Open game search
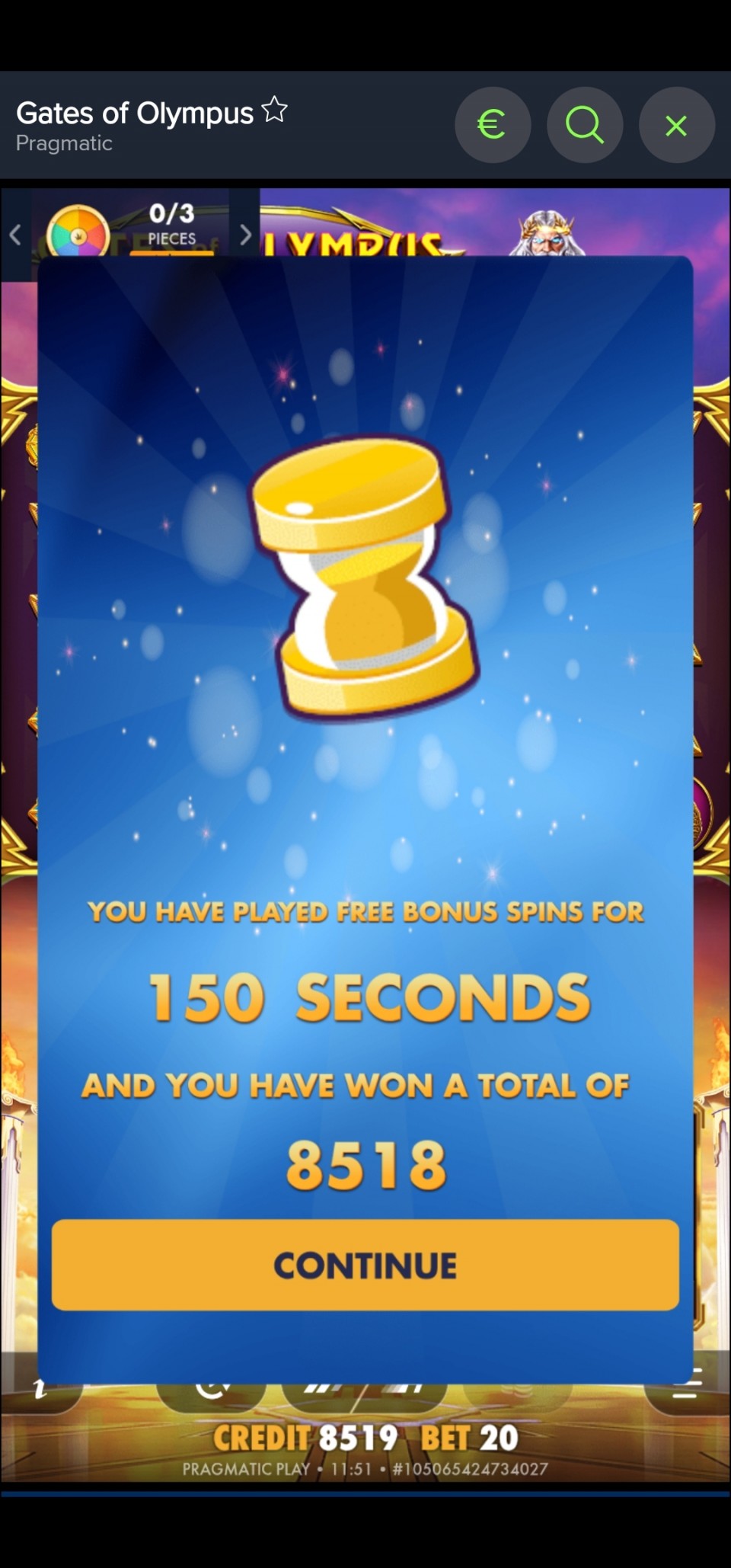This screenshot has height=1568, width=731. click(584, 125)
